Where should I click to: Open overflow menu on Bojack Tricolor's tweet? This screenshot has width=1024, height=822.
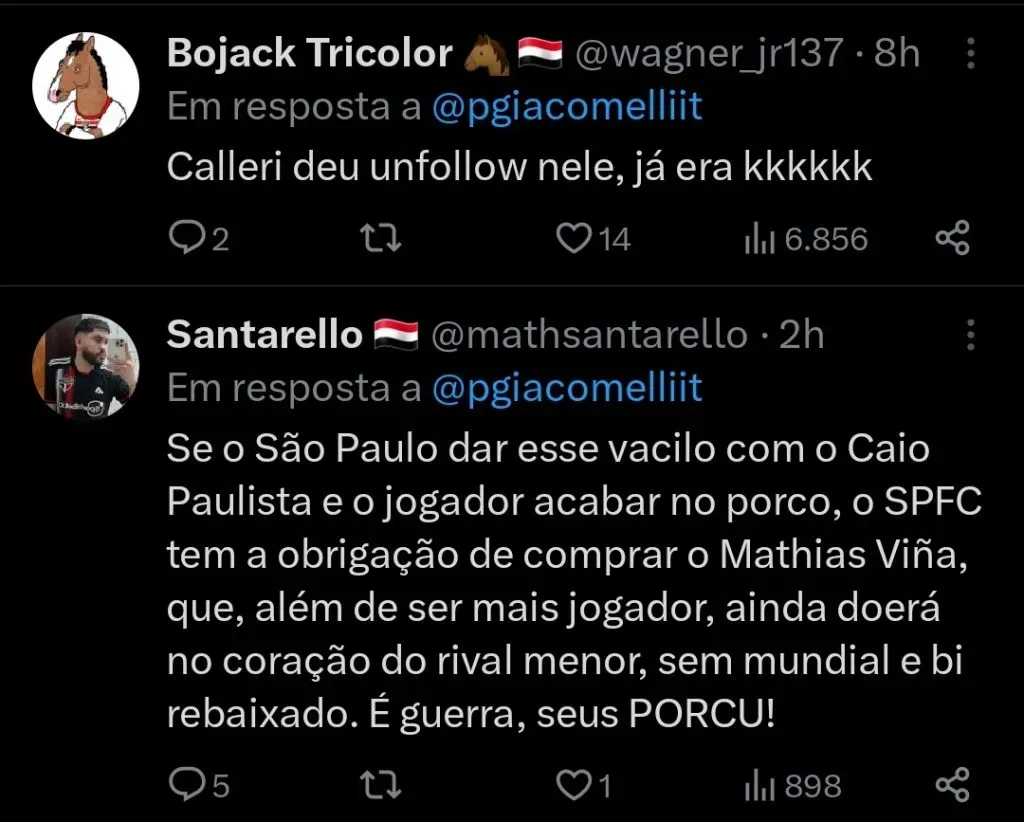pyautogui.click(x=970, y=53)
